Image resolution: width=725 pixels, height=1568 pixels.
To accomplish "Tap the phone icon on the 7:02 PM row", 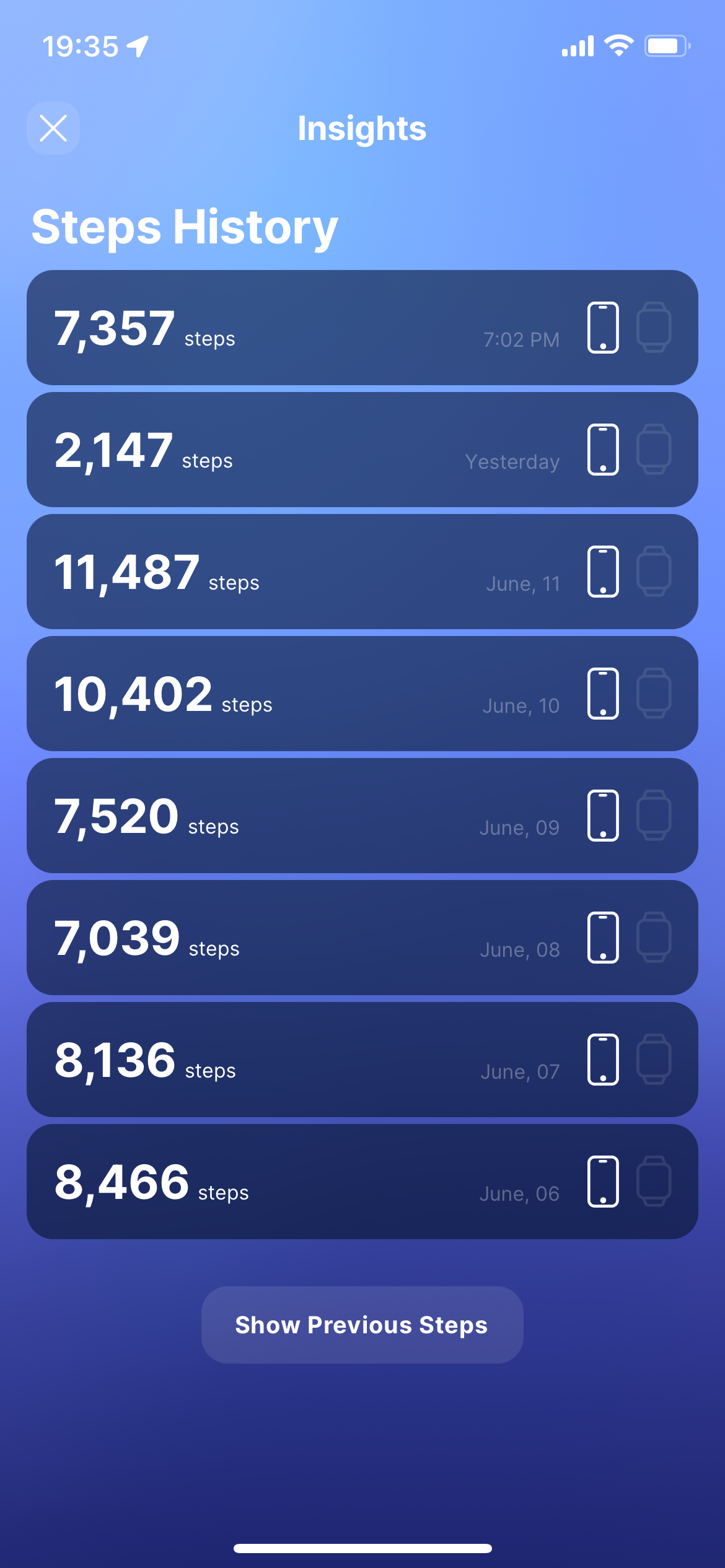I will click(603, 328).
